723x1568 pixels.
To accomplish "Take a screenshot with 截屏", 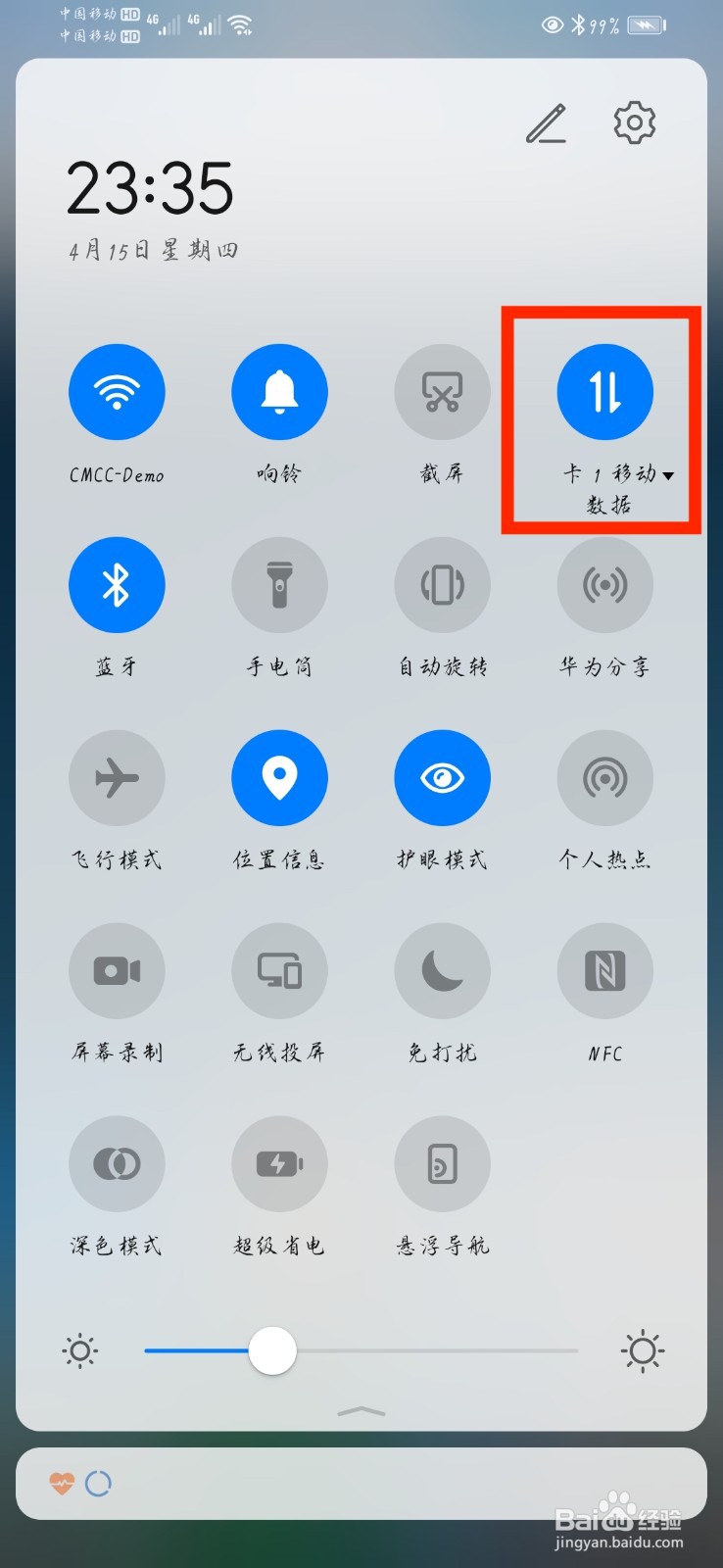I will click(x=442, y=391).
